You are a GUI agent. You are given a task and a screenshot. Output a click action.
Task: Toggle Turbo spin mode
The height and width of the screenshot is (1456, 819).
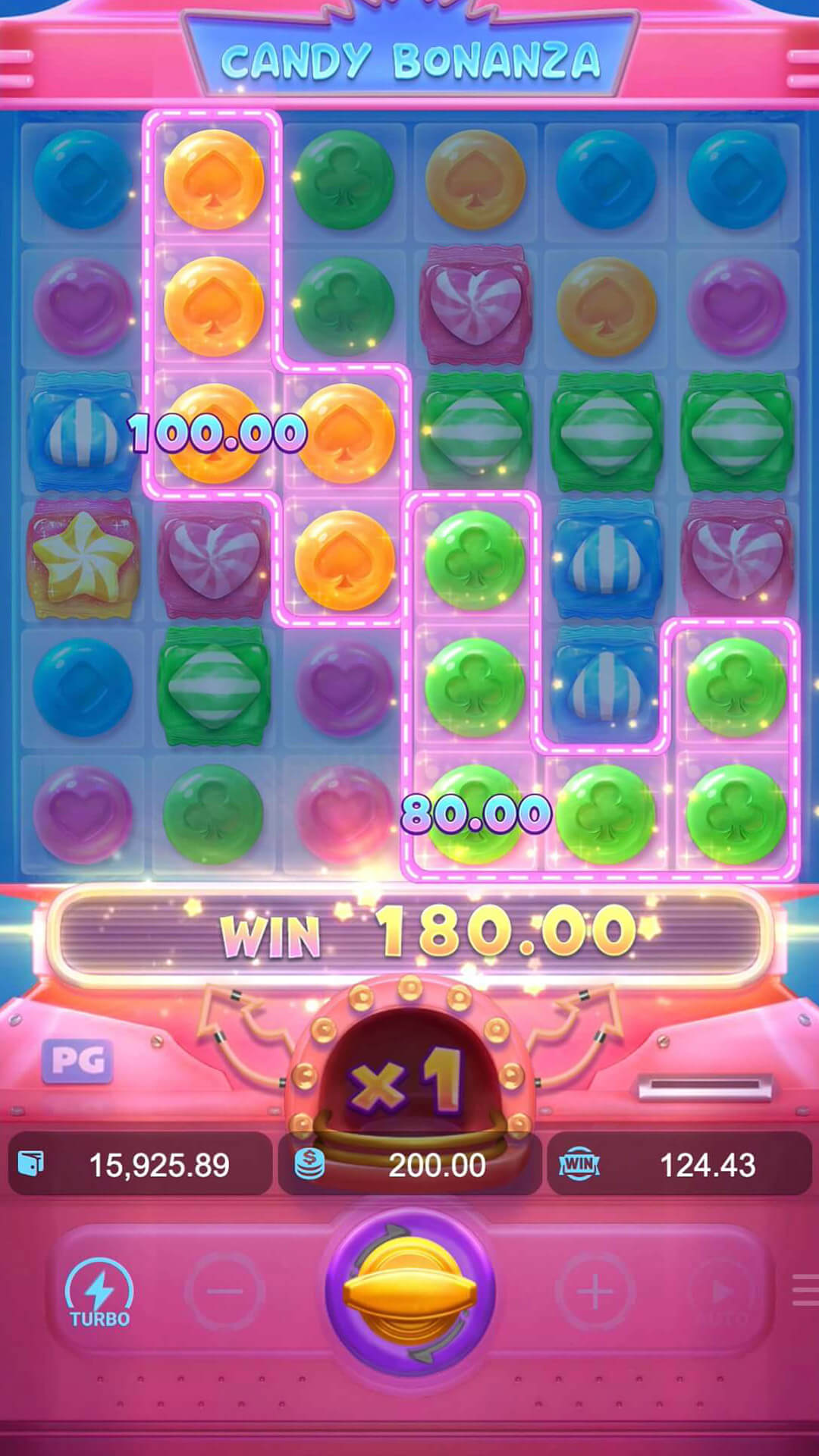[x=99, y=1292]
